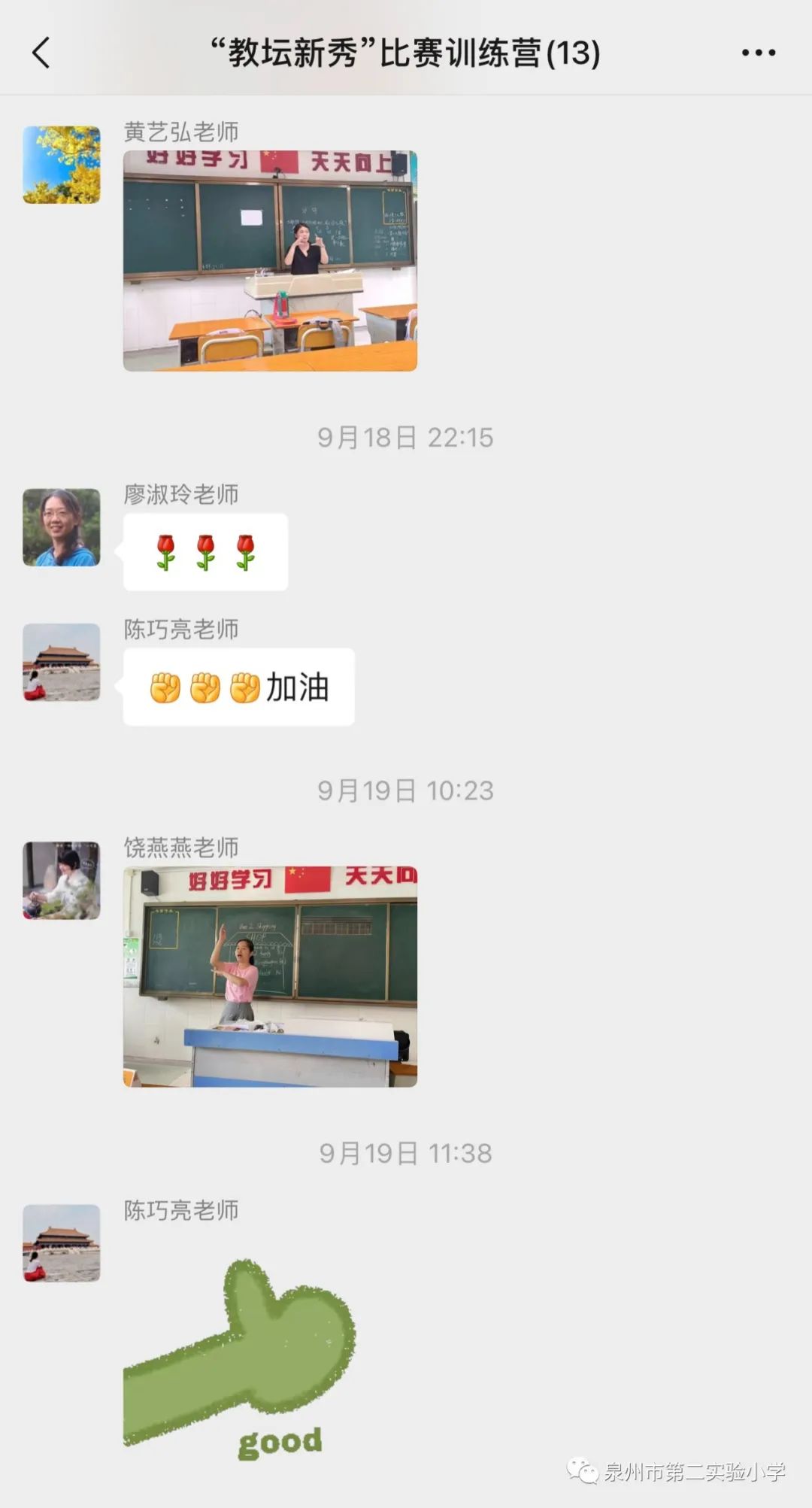Go back from the group chat
812x1508 pixels.
click(41, 53)
